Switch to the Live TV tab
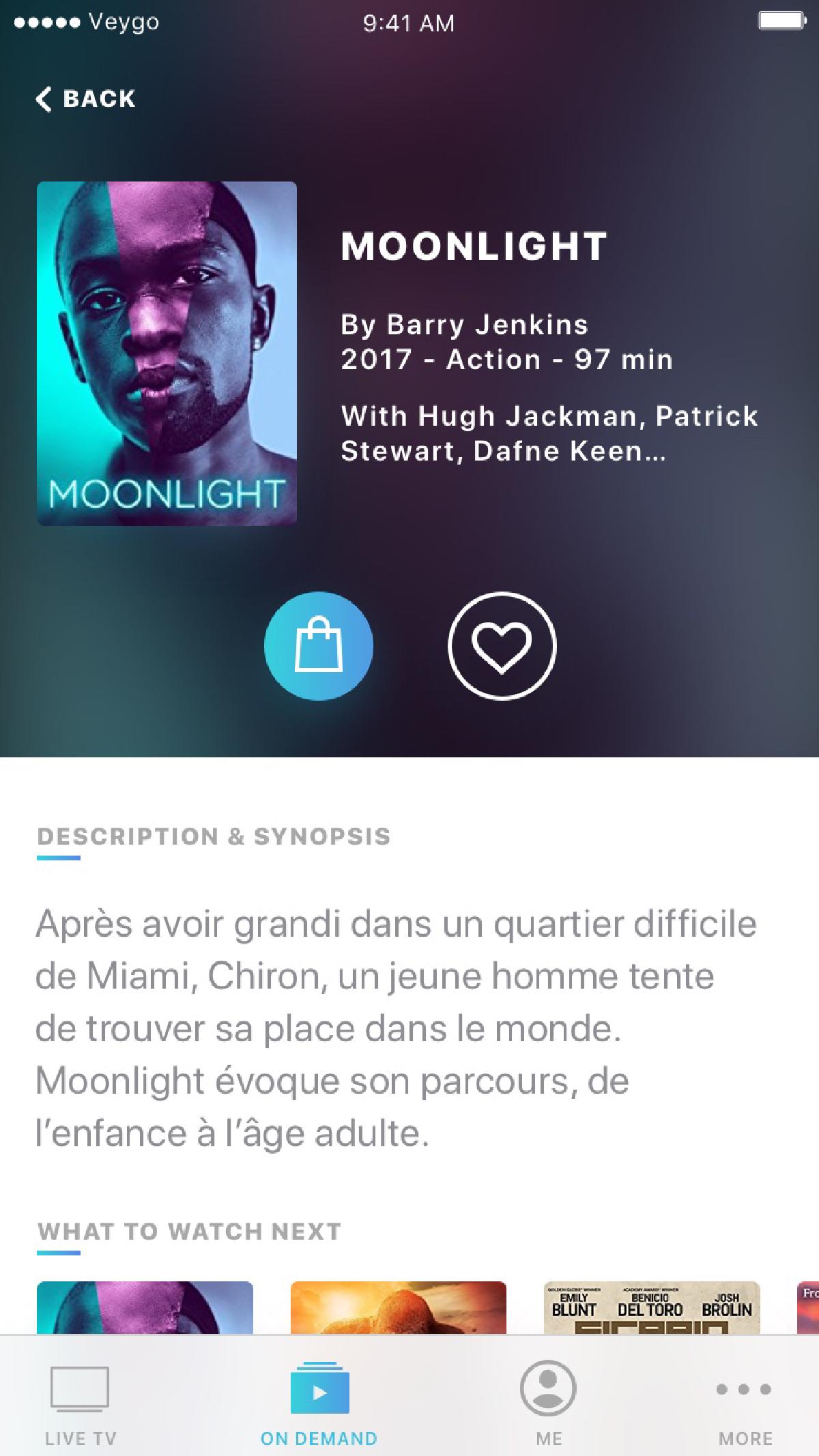The width and height of the screenshot is (819, 1456). pos(81,1401)
